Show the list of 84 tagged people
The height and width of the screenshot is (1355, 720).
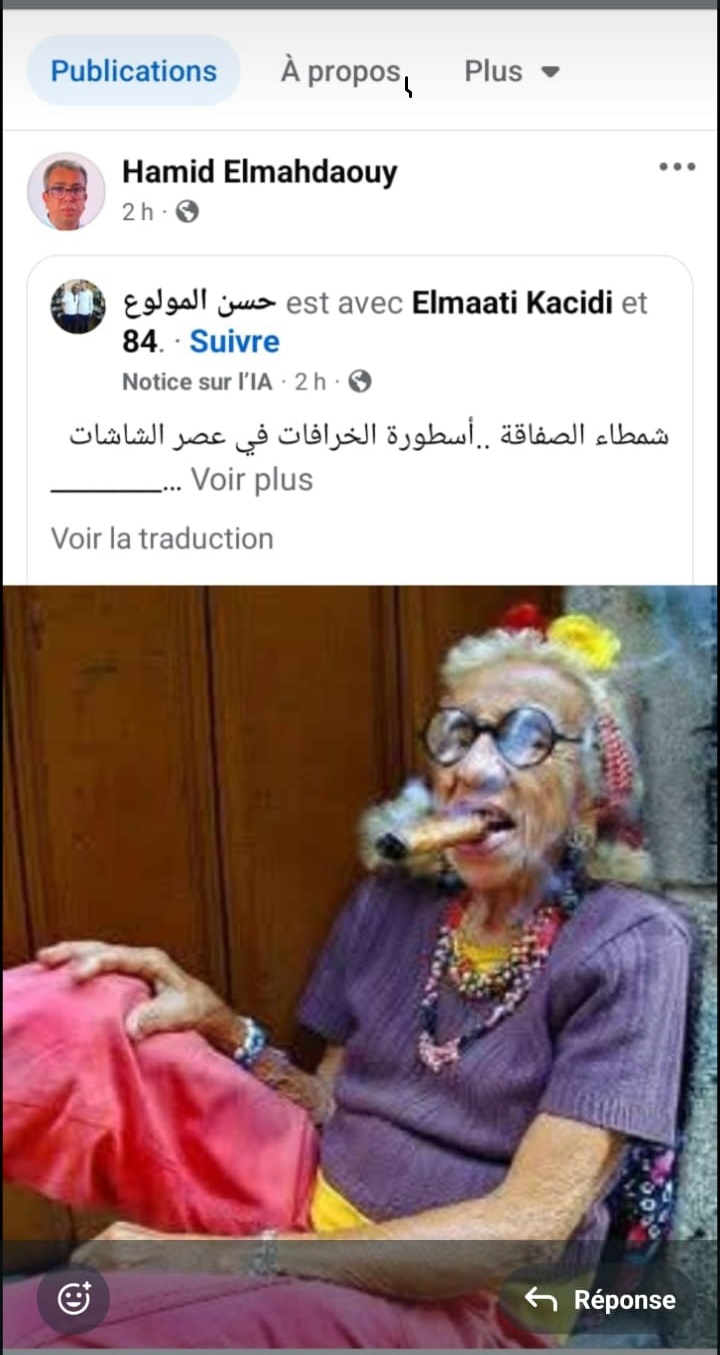click(139, 342)
